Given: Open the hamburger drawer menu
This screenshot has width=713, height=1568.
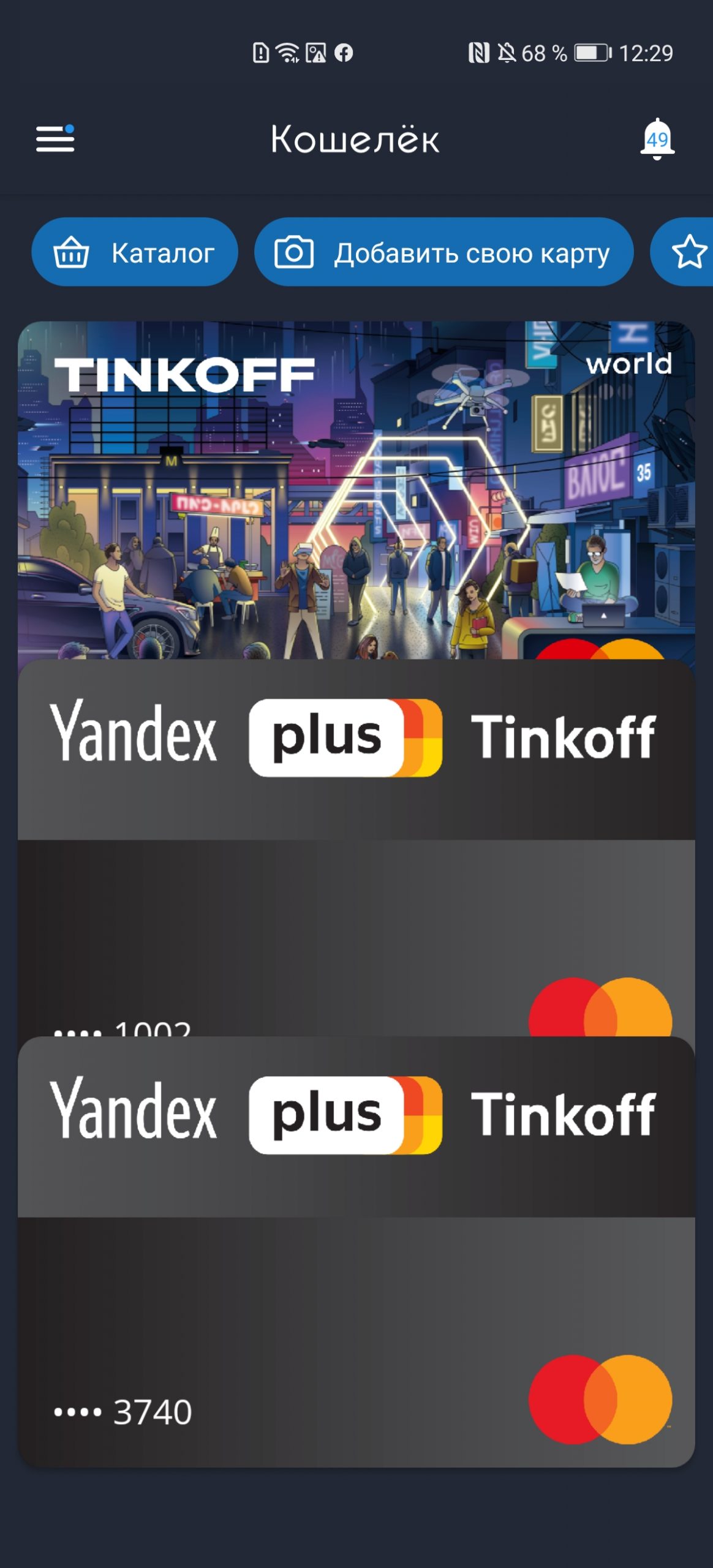Looking at the screenshot, I should point(55,138).
